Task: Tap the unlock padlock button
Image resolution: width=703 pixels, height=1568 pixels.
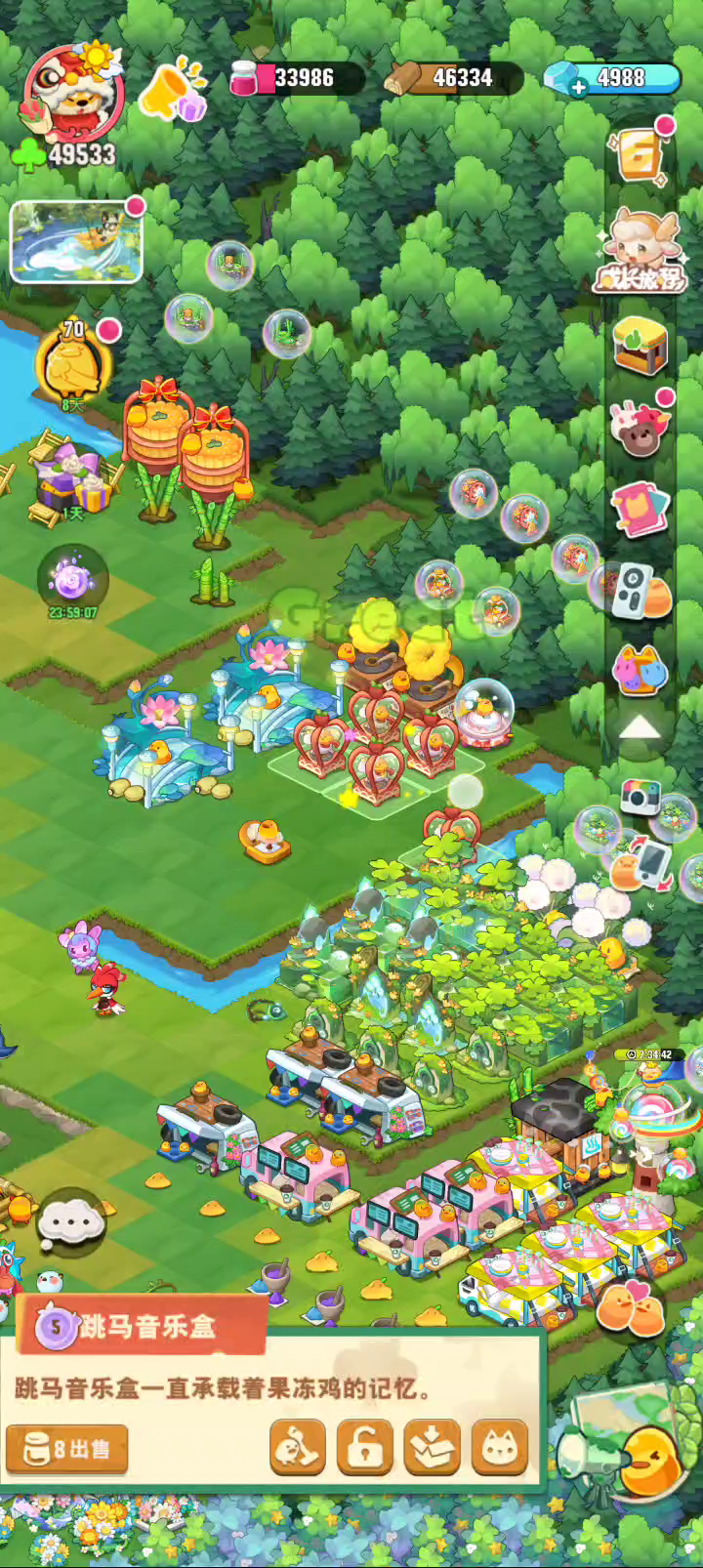Action: click(364, 1447)
